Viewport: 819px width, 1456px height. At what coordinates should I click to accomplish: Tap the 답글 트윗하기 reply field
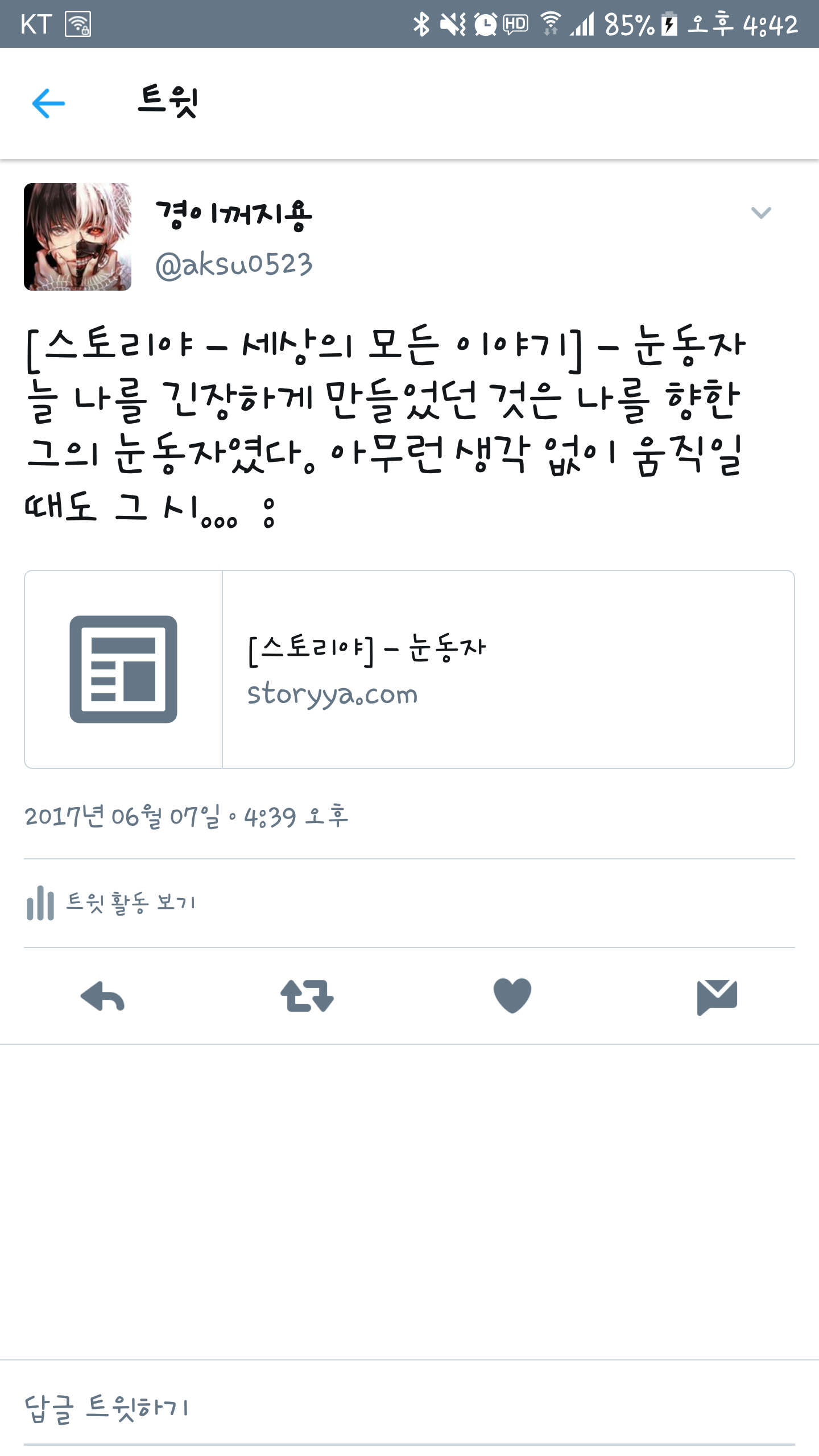click(409, 1408)
